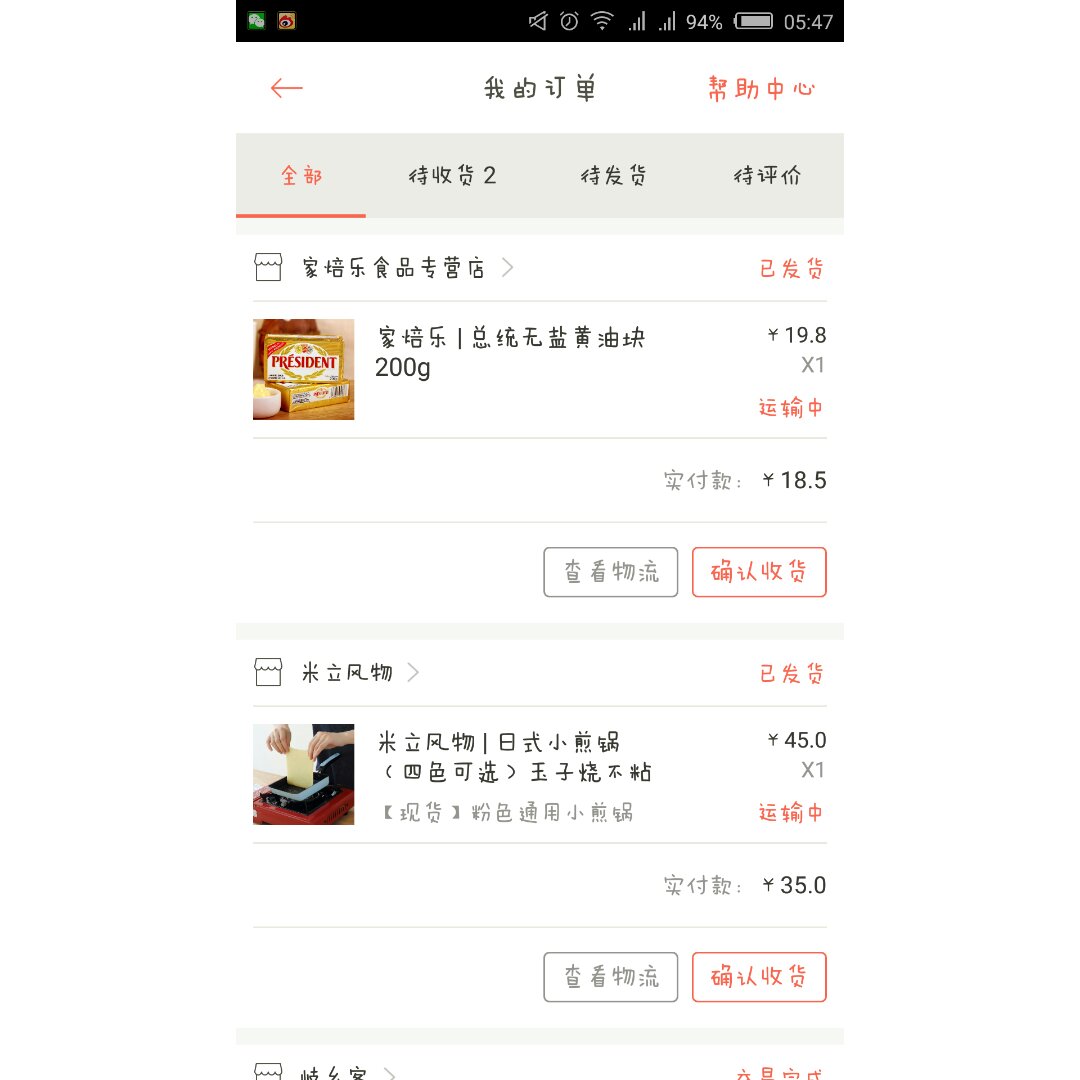Open the 米立风物 store page
The height and width of the screenshot is (1080, 1080).
tap(347, 673)
